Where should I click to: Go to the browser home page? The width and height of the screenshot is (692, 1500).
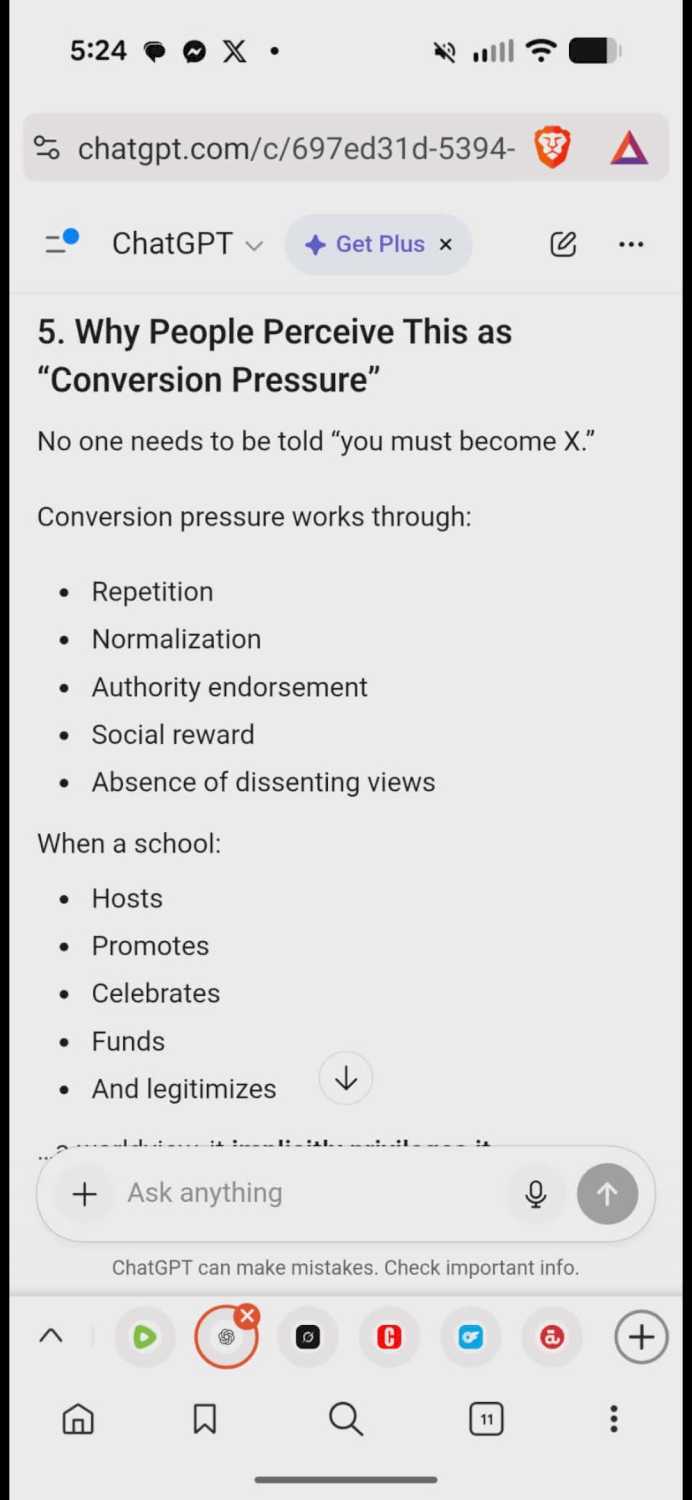78,1418
